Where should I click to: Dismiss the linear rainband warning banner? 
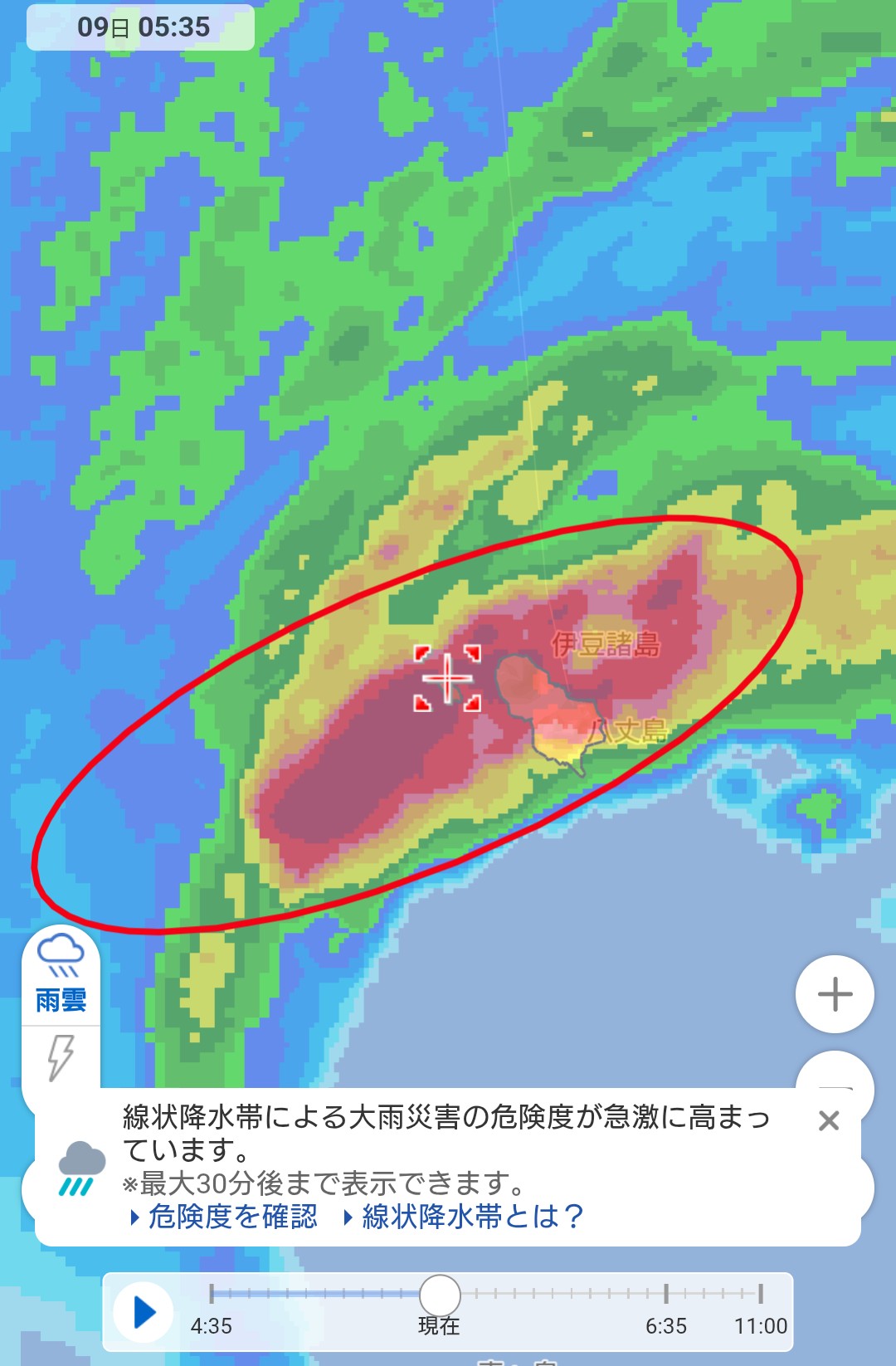pos(828,1121)
